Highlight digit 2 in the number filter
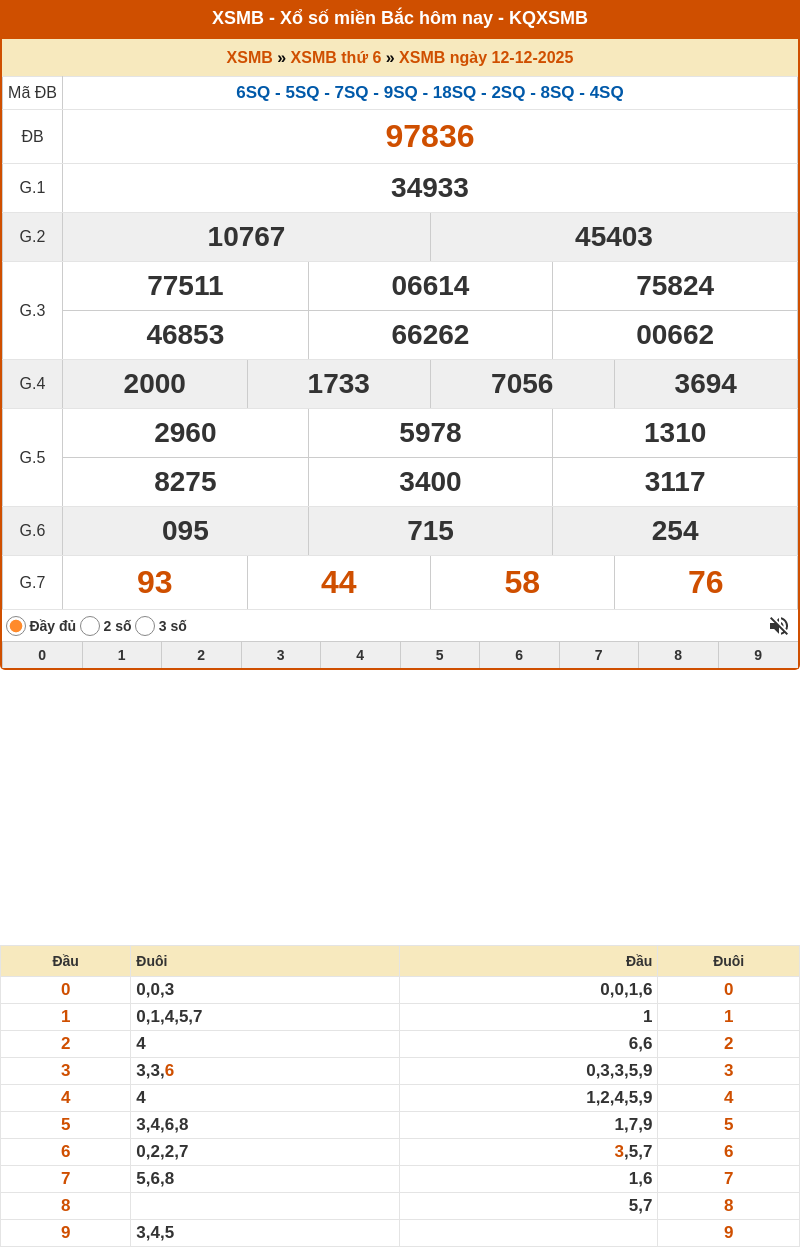Image resolution: width=800 pixels, height=1247 pixels. 201,655
